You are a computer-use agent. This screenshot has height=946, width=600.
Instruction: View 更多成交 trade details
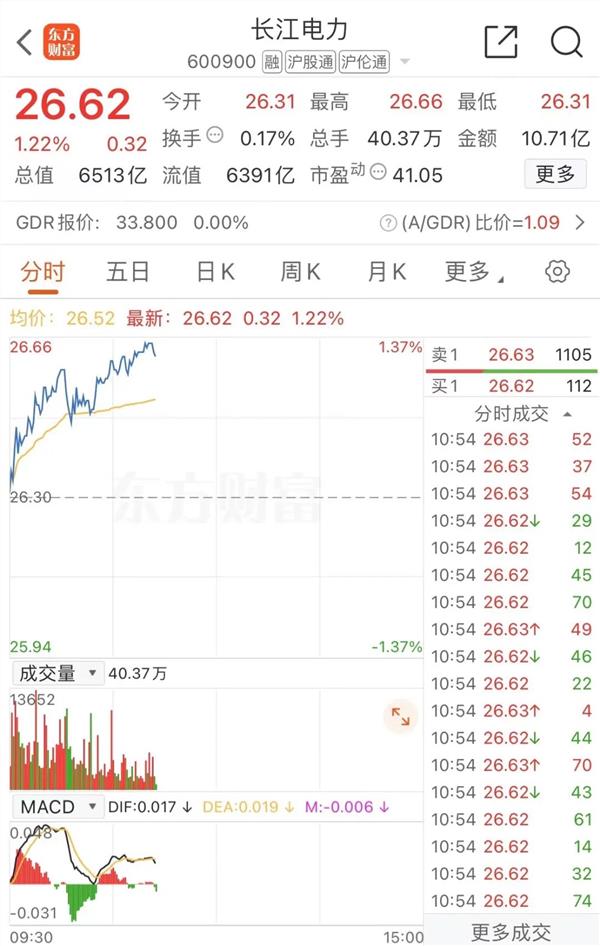pos(511,932)
